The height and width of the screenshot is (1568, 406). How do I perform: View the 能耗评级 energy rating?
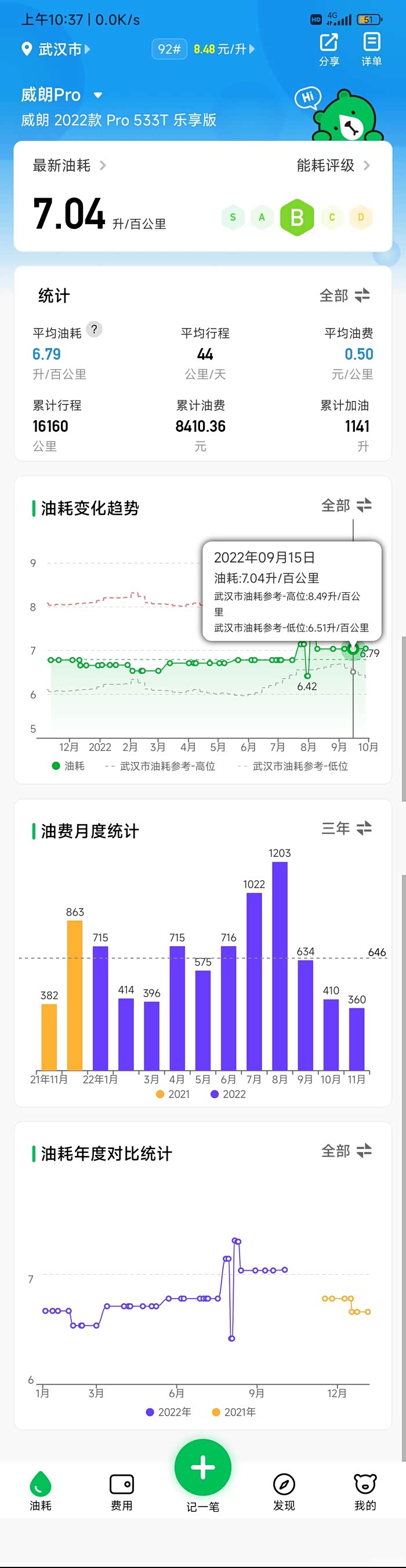click(333, 166)
